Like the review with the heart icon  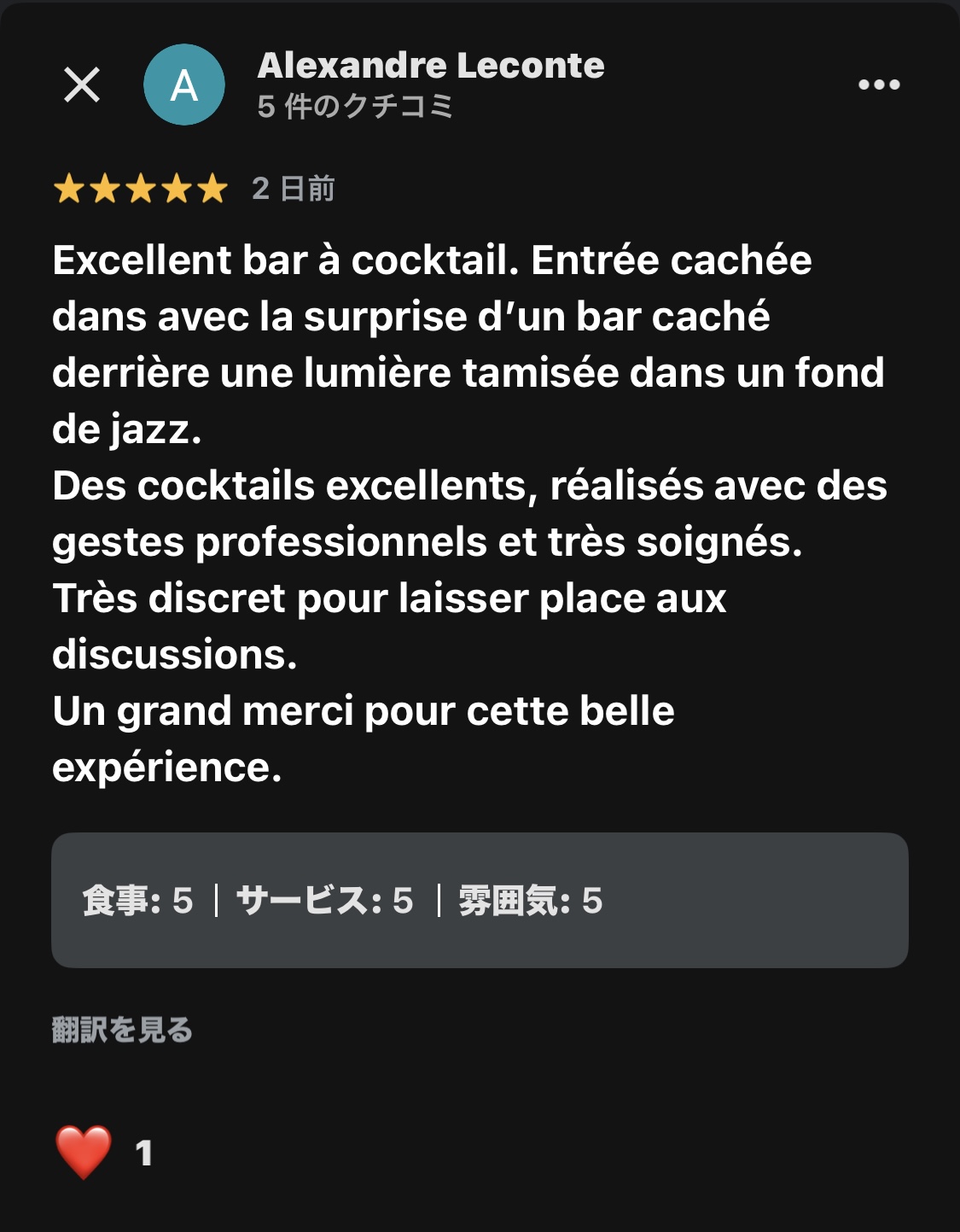pos(84,1152)
